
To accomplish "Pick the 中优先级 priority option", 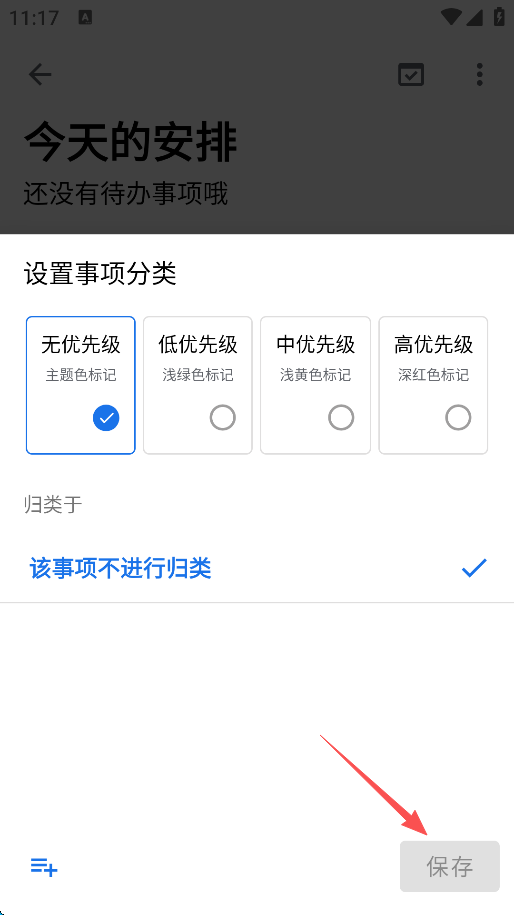I will click(316, 385).
